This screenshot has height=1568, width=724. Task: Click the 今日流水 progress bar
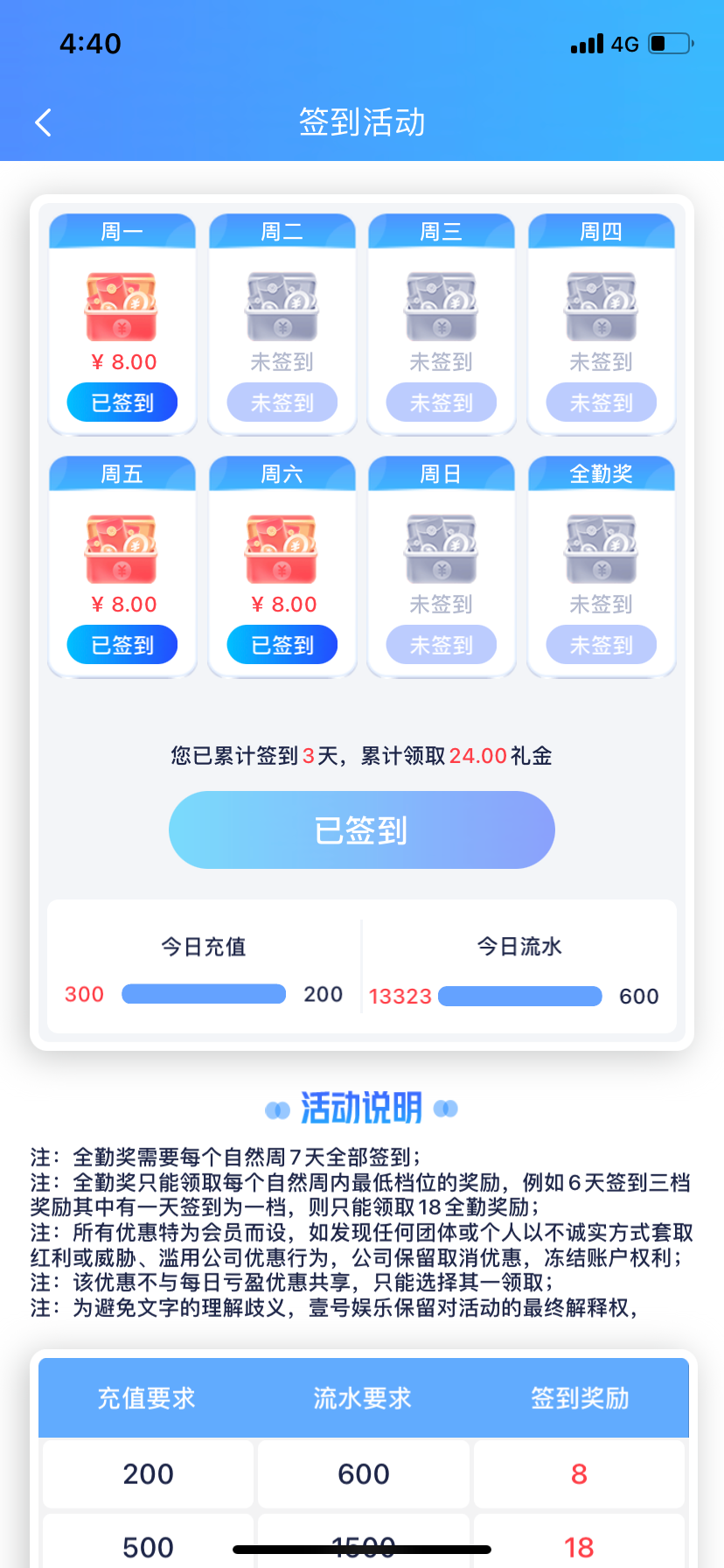519,996
